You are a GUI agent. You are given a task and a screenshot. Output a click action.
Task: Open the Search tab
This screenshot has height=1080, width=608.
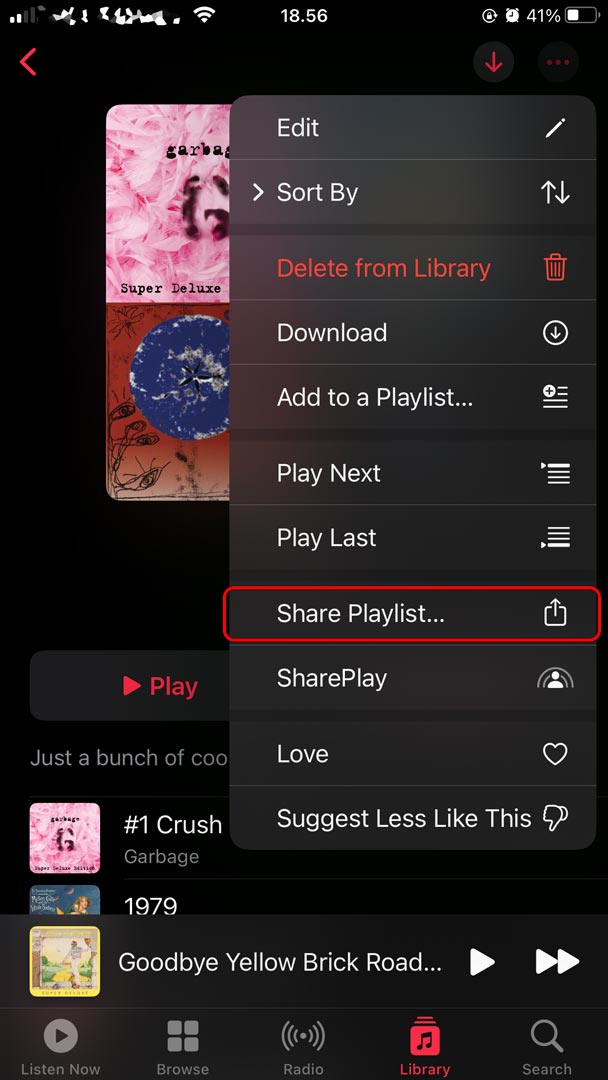tap(547, 1046)
